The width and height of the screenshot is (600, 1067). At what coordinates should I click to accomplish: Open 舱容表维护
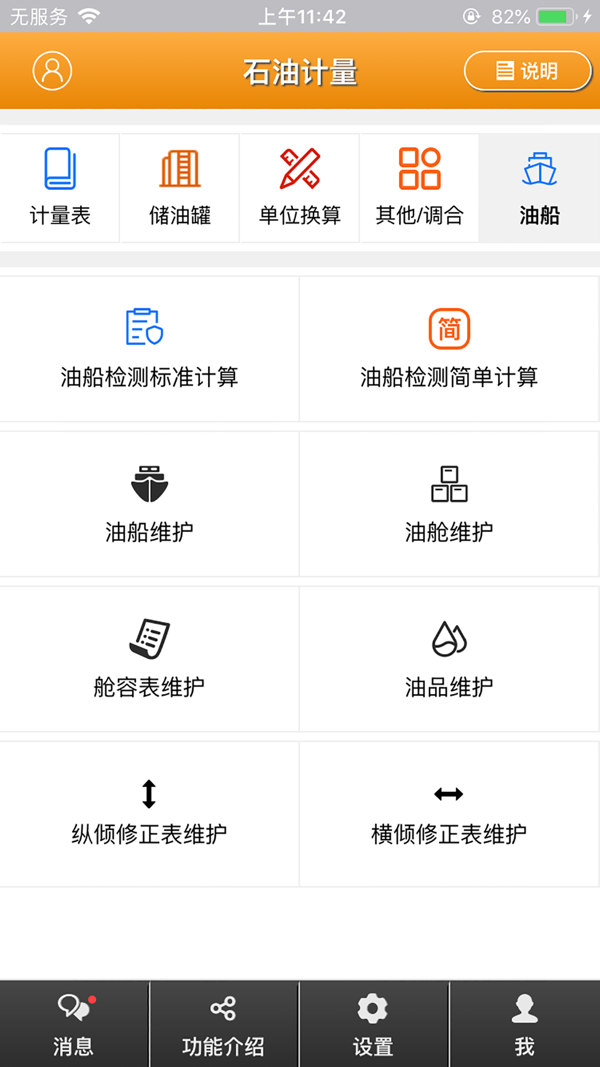(x=149, y=659)
